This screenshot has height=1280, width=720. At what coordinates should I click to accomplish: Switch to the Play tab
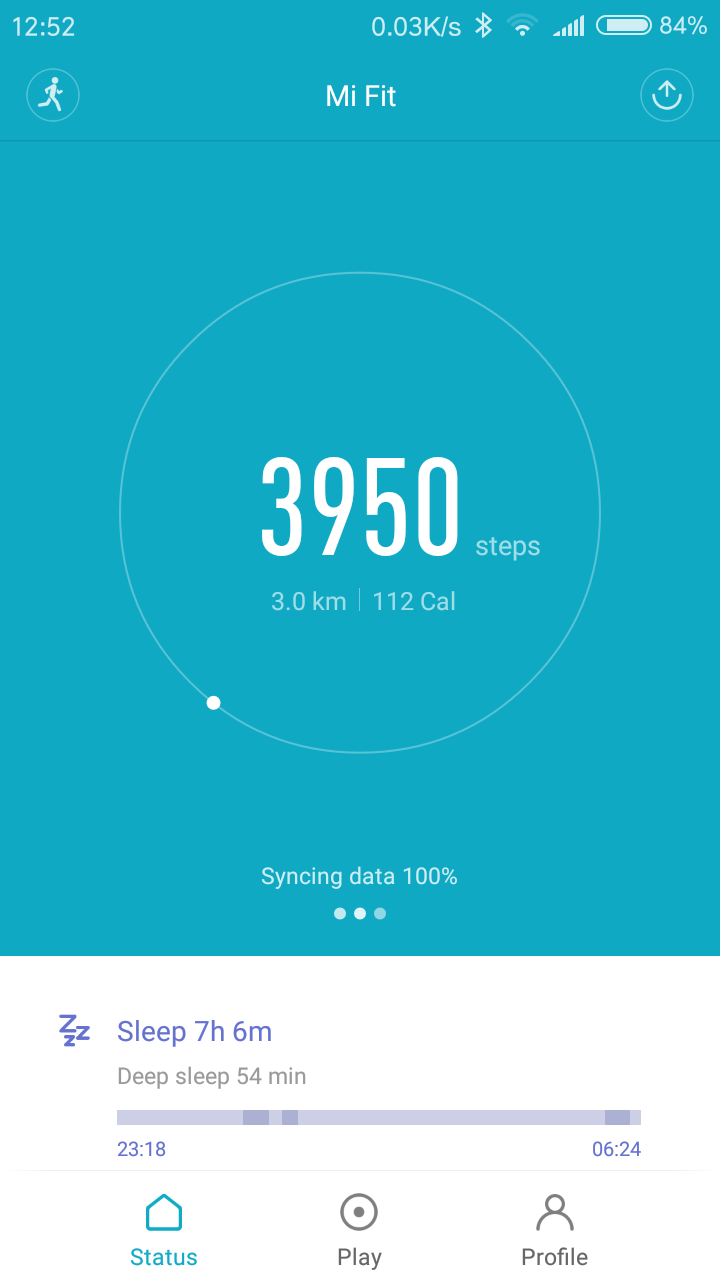click(x=359, y=1230)
